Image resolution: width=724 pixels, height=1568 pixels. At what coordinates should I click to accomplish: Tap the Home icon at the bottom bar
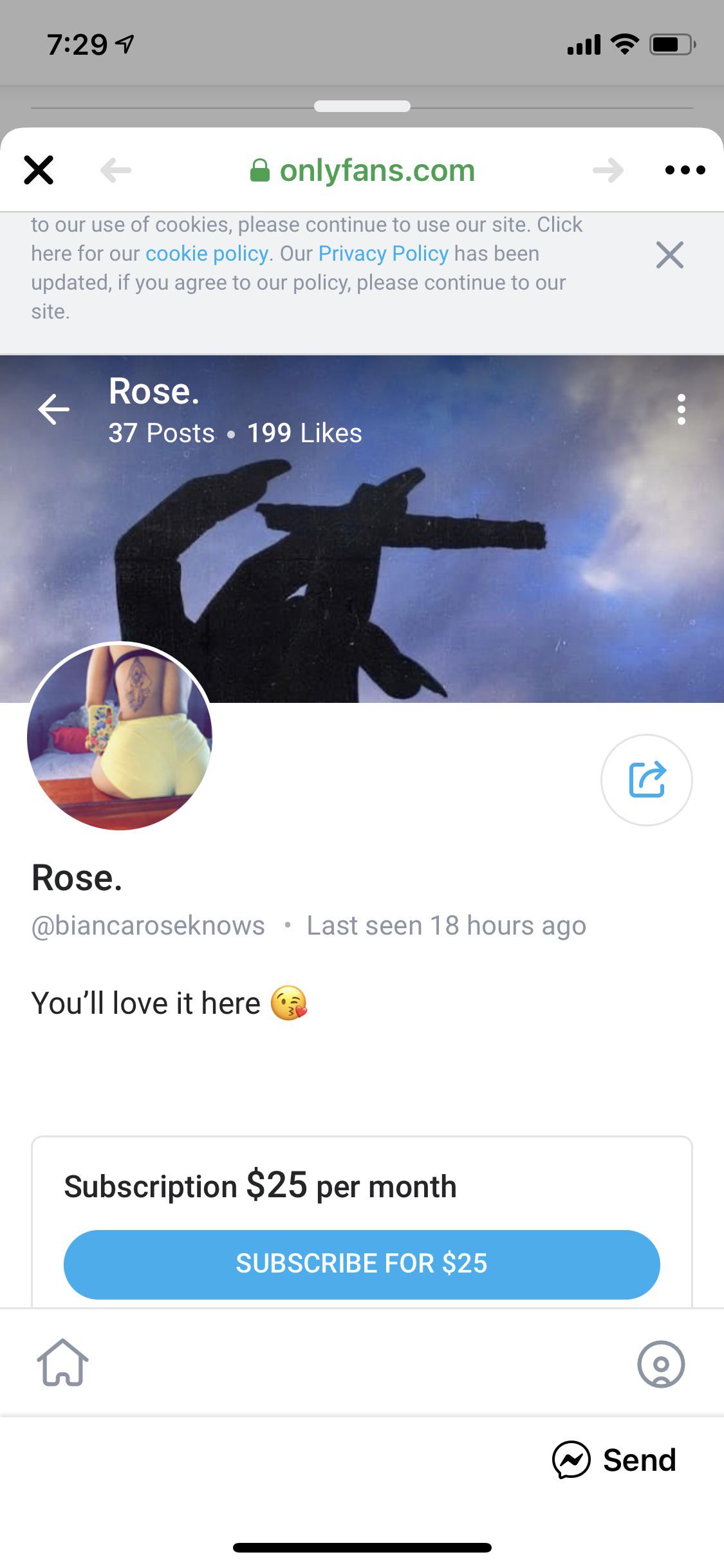coord(63,1363)
